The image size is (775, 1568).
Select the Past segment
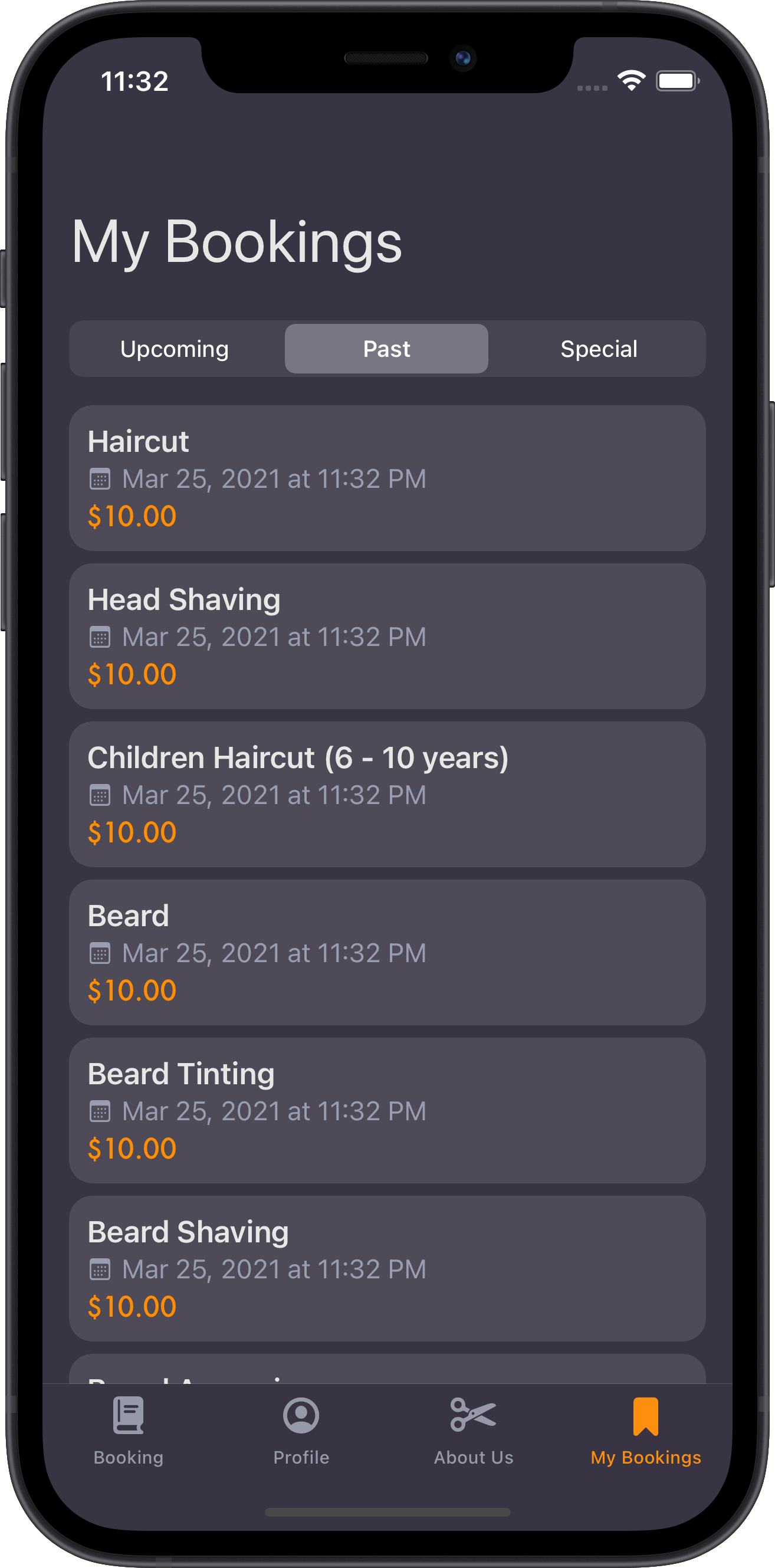(386, 349)
